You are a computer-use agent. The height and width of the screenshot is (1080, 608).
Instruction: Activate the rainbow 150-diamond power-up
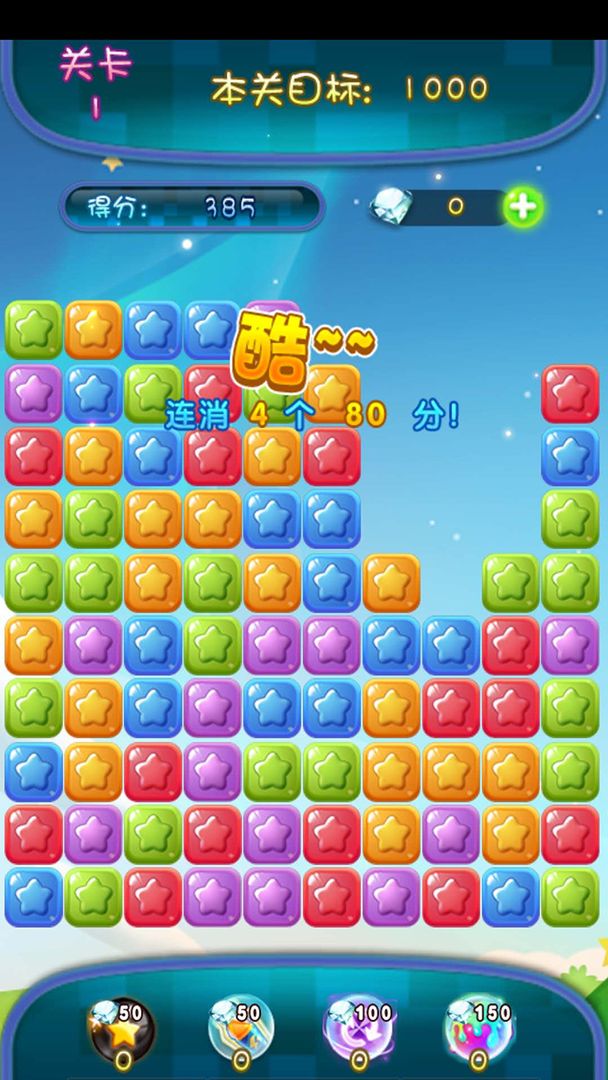478,1028
